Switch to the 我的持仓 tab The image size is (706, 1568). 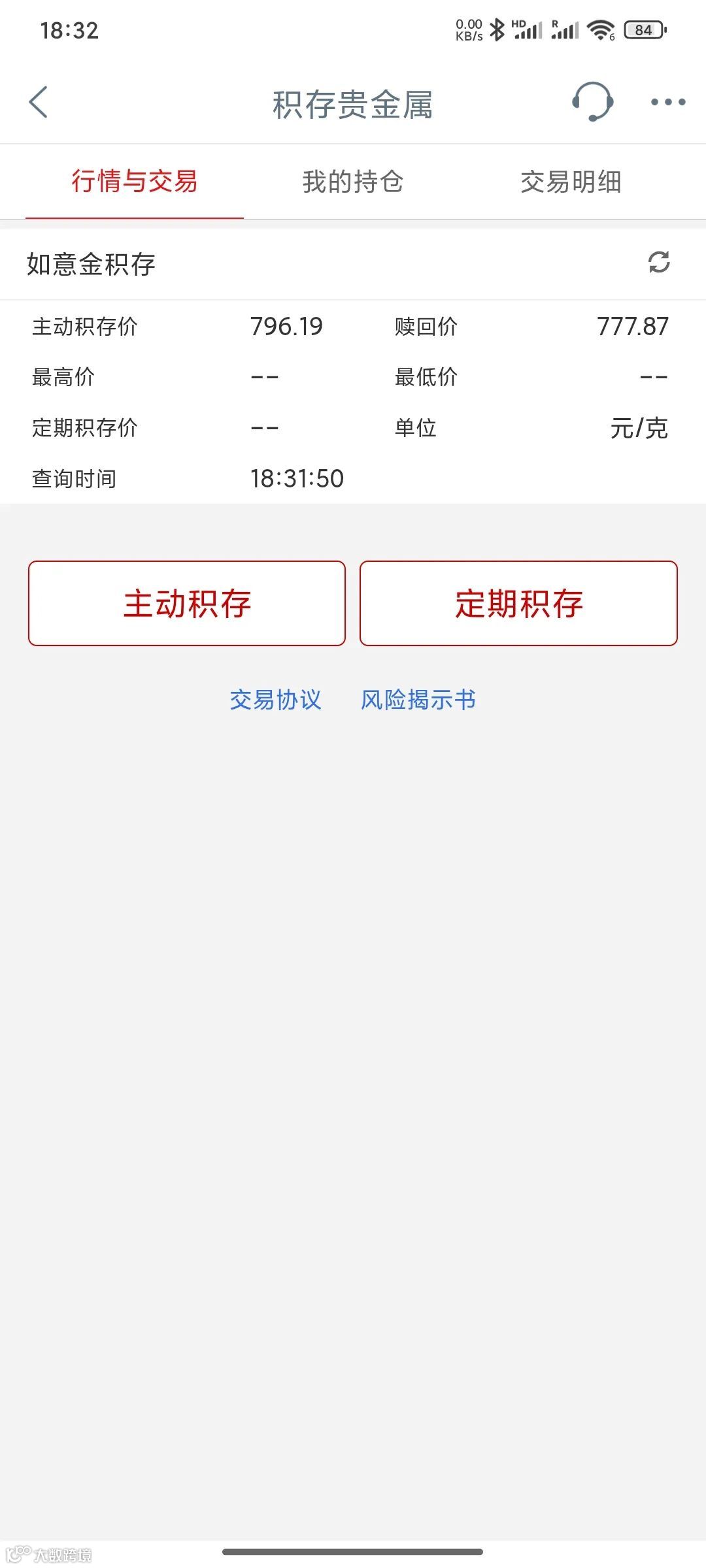point(352,182)
